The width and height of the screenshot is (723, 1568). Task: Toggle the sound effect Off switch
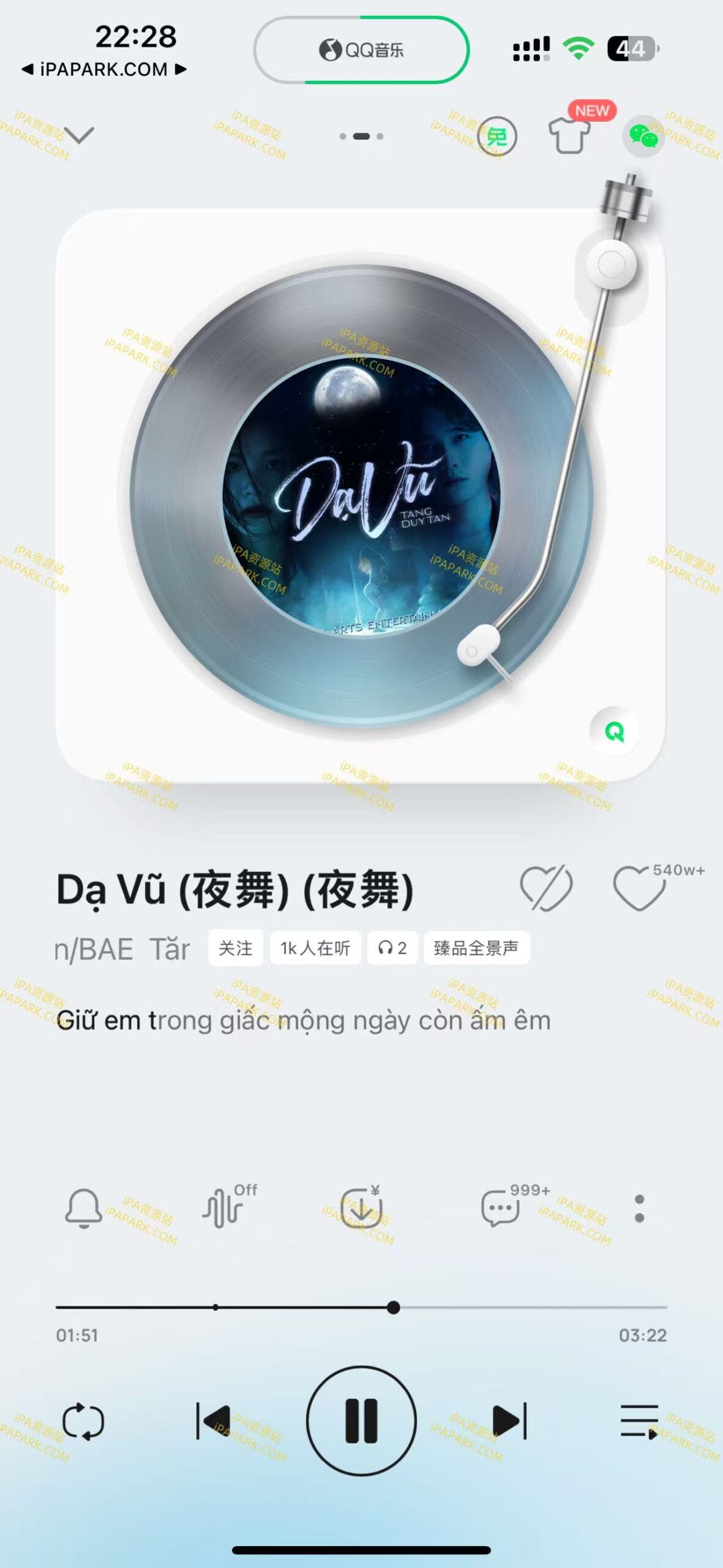point(225,1204)
